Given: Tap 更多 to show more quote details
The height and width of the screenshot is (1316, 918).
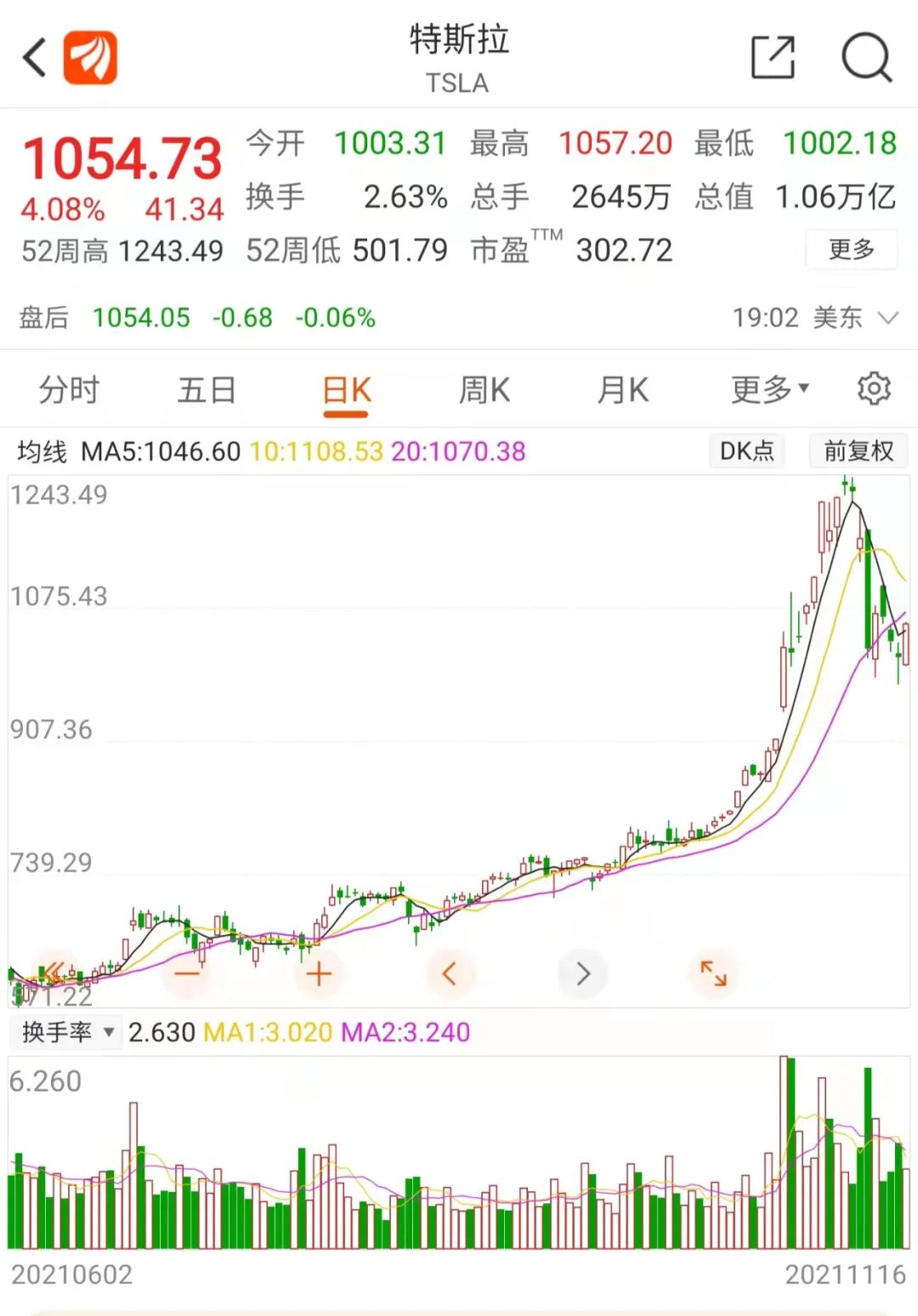Looking at the screenshot, I should click(x=851, y=250).
